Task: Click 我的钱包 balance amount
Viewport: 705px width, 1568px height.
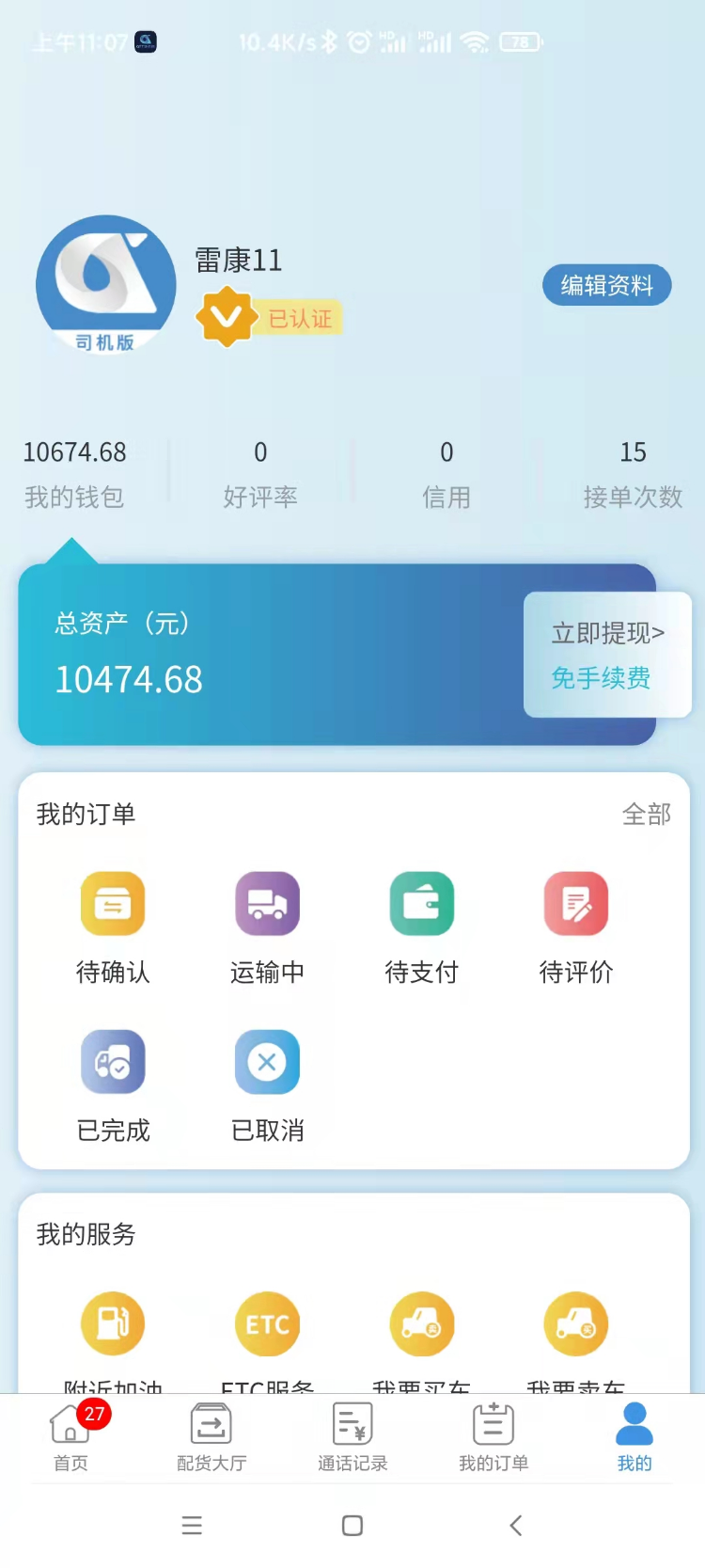Action: coord(74,452)
